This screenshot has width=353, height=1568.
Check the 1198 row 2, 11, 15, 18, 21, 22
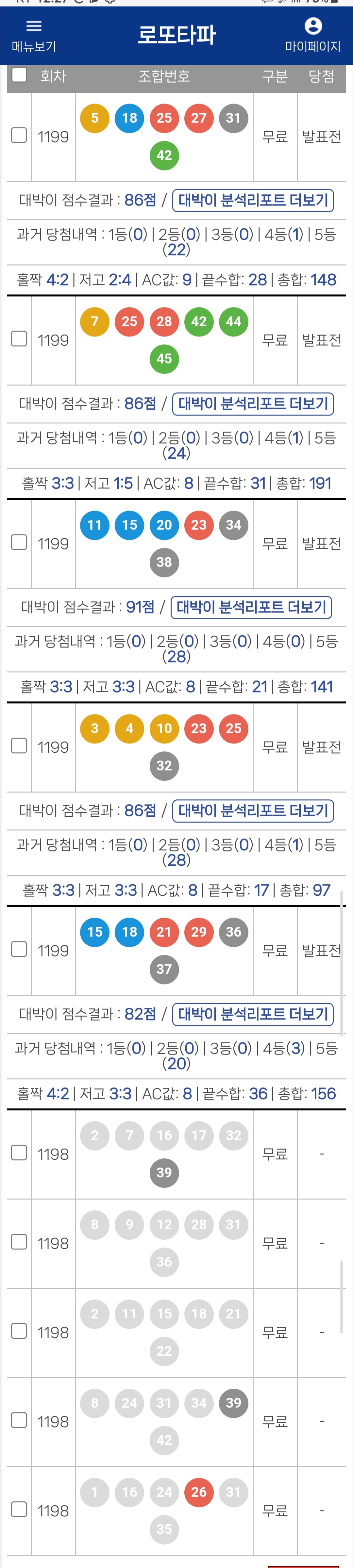20,1331
